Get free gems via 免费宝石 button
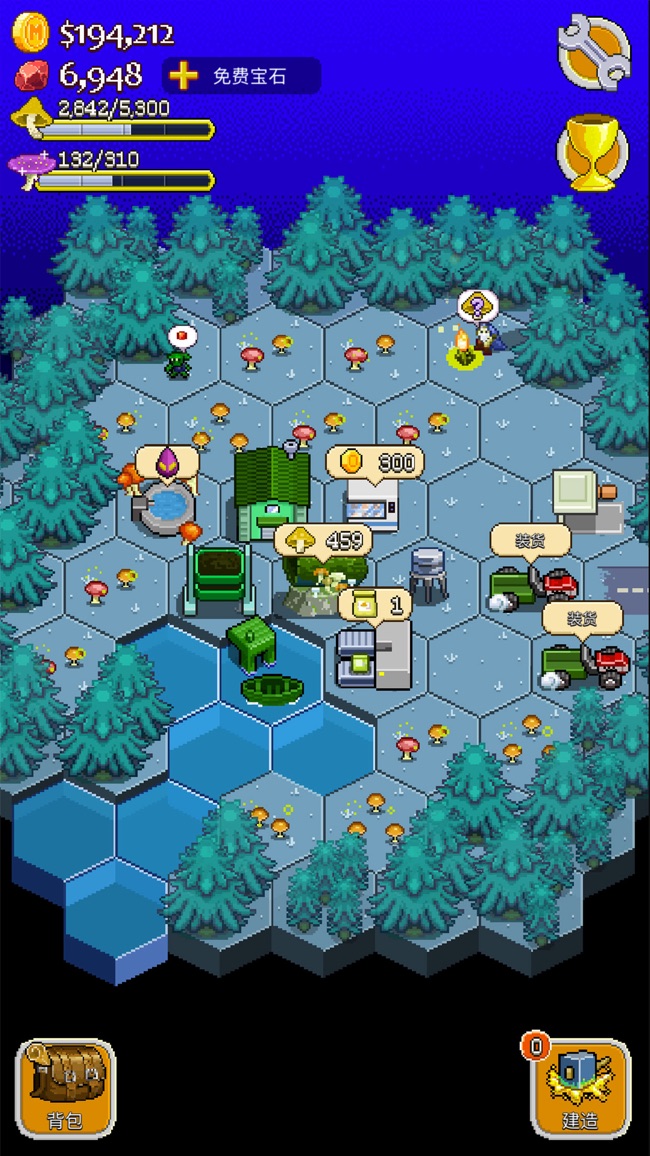 (243, 76)
